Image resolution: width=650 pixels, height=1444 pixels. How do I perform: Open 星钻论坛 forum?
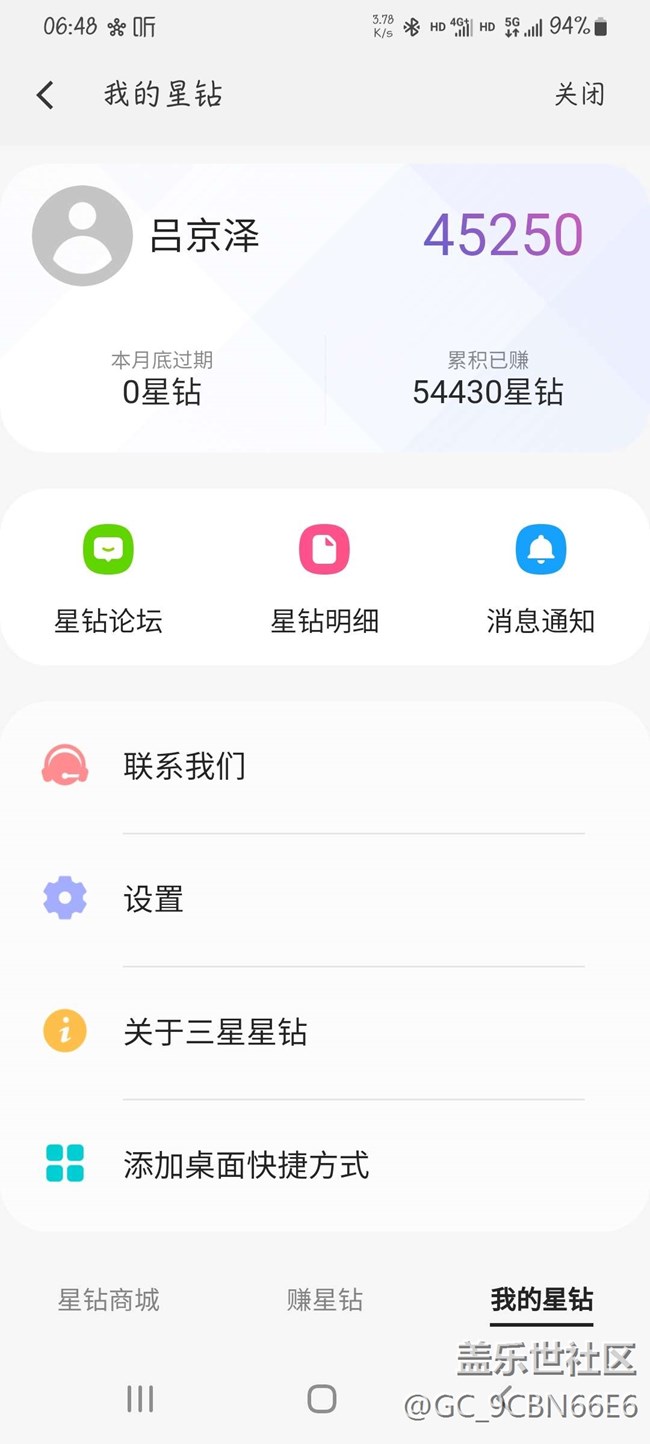tap(108, 578)
